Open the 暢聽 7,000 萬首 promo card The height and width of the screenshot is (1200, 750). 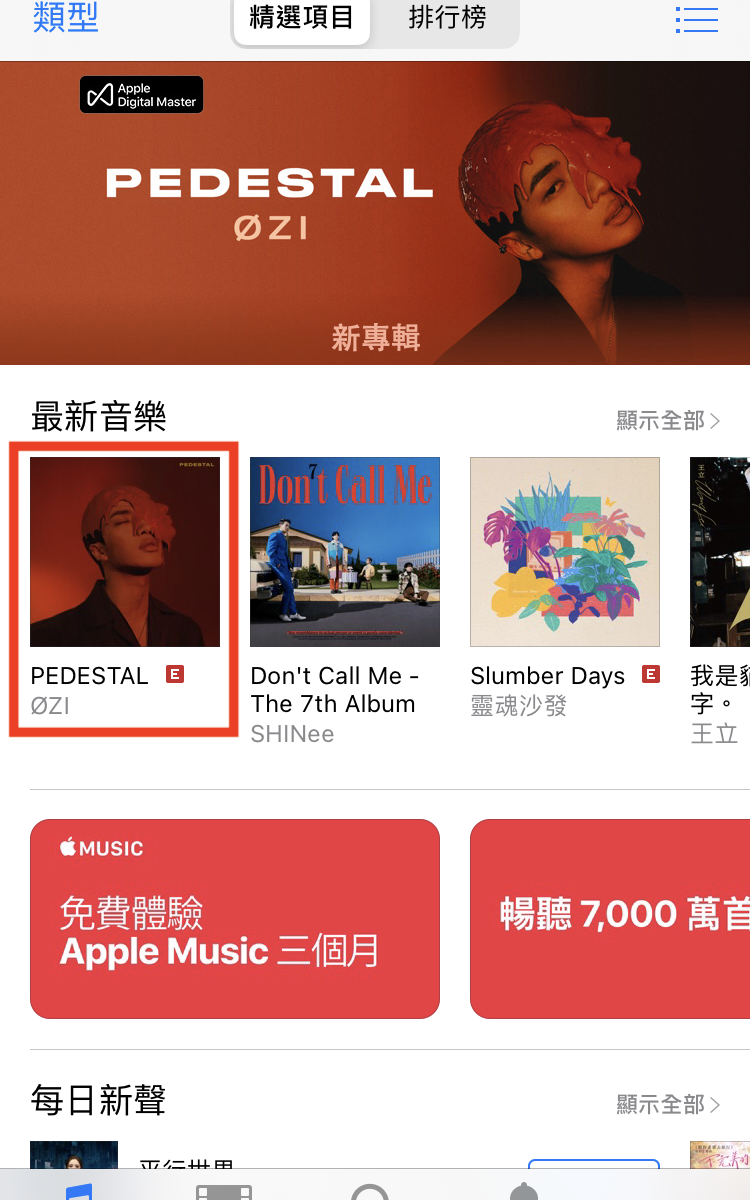tap(610, 918)
